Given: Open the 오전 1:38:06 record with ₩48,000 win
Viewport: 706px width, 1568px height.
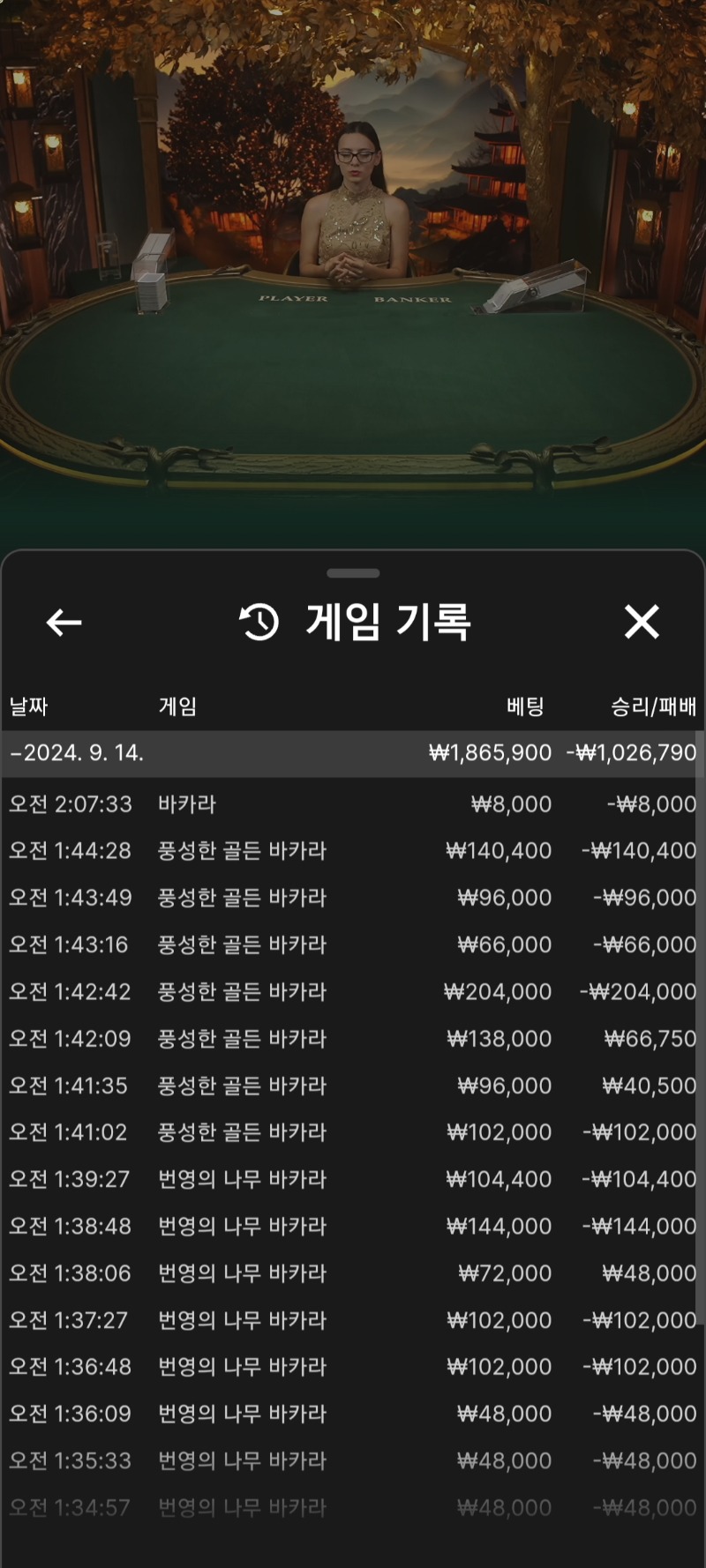Looking at the screenshot, I should [x=352, y=1273].
